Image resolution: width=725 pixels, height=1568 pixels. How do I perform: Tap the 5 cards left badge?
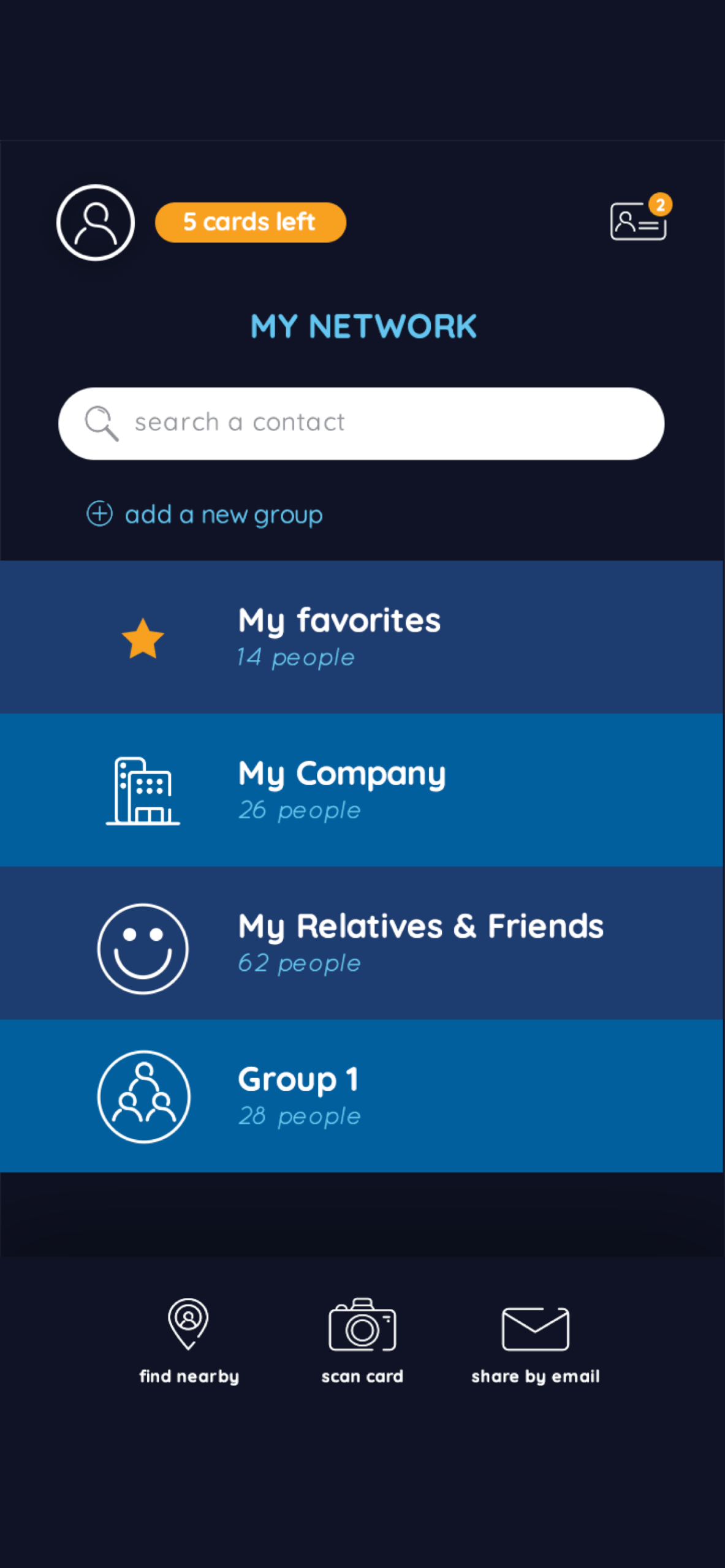250,222
